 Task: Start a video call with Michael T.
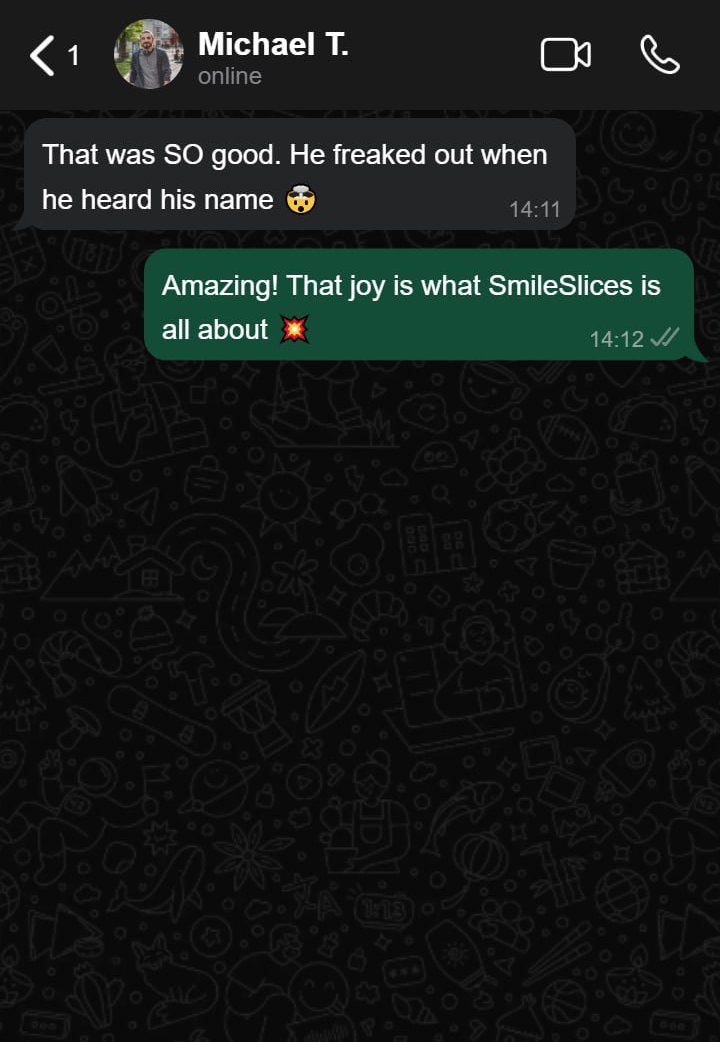565,55
